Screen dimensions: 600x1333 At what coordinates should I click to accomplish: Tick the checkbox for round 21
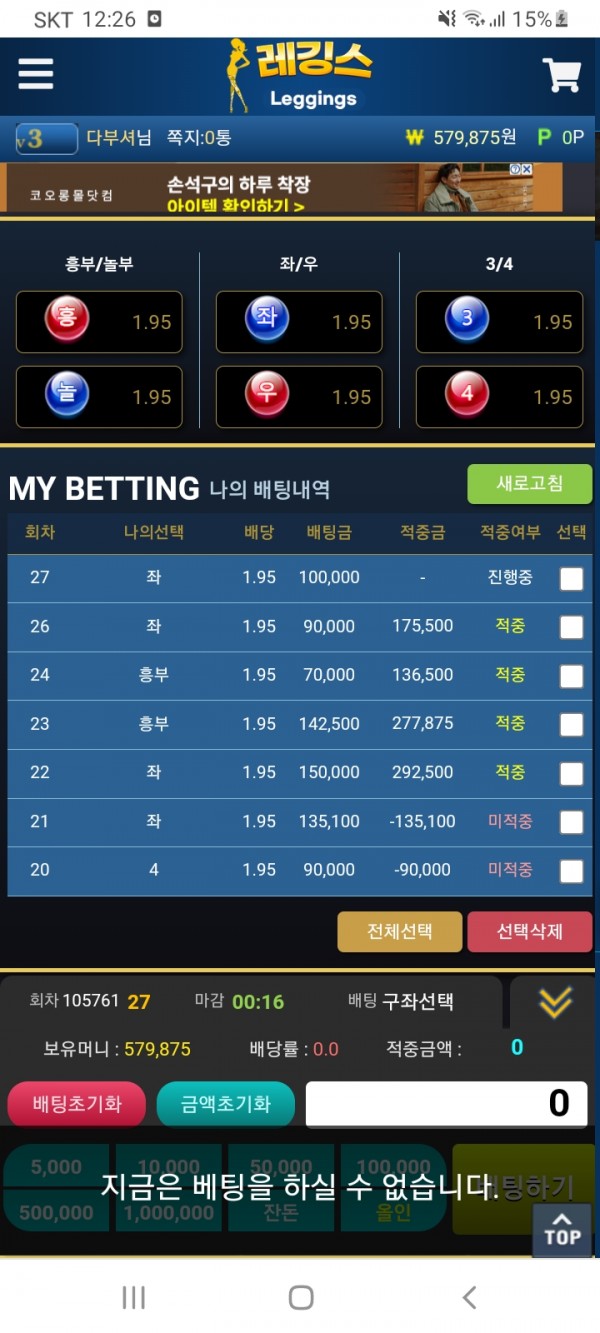pyautogui.click(x=571, y=822)
